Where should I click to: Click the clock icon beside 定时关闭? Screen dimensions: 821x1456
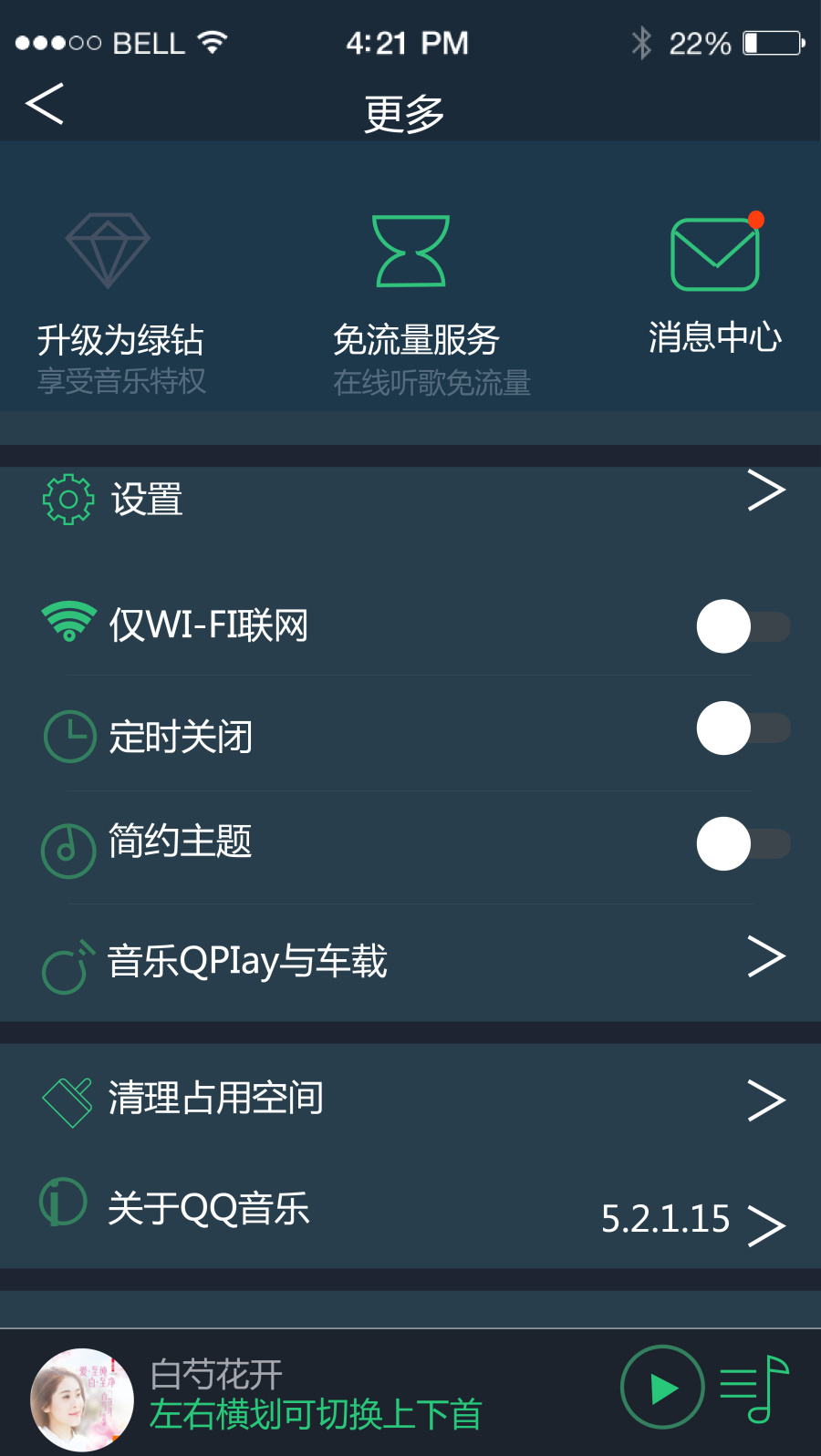tap(68, 735)
